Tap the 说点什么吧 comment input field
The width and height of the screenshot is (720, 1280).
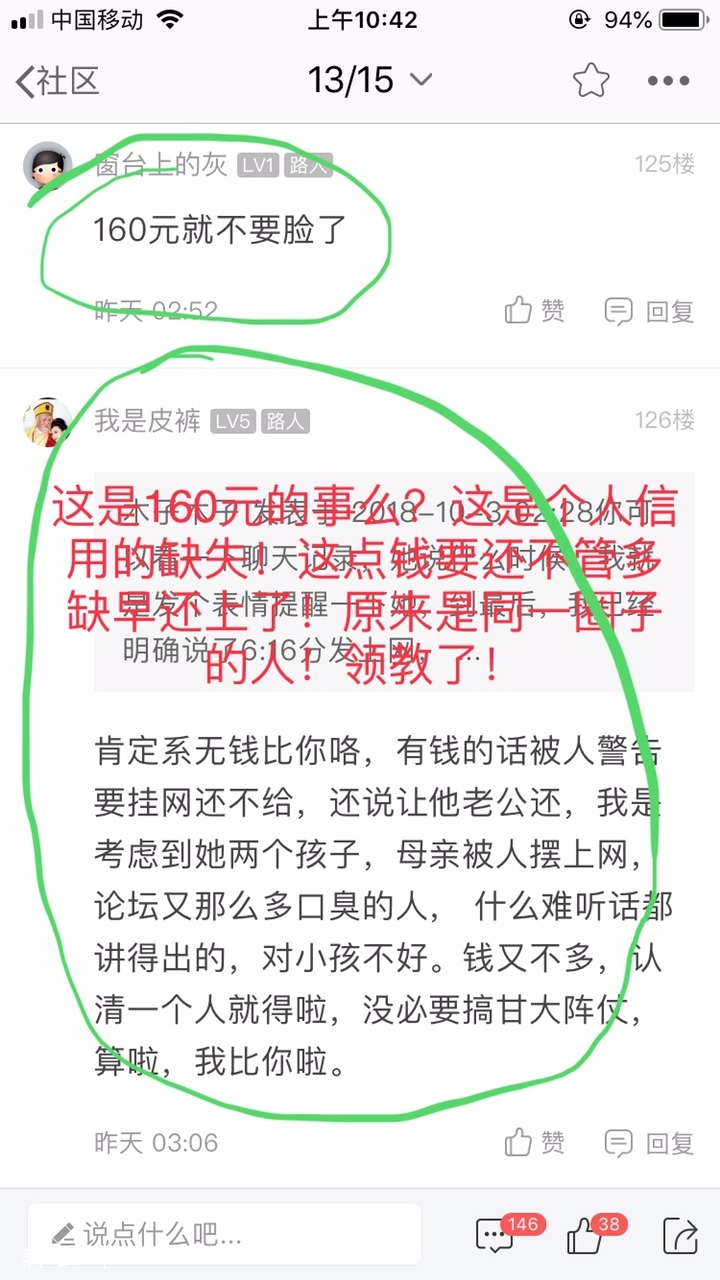[224, 1234]
